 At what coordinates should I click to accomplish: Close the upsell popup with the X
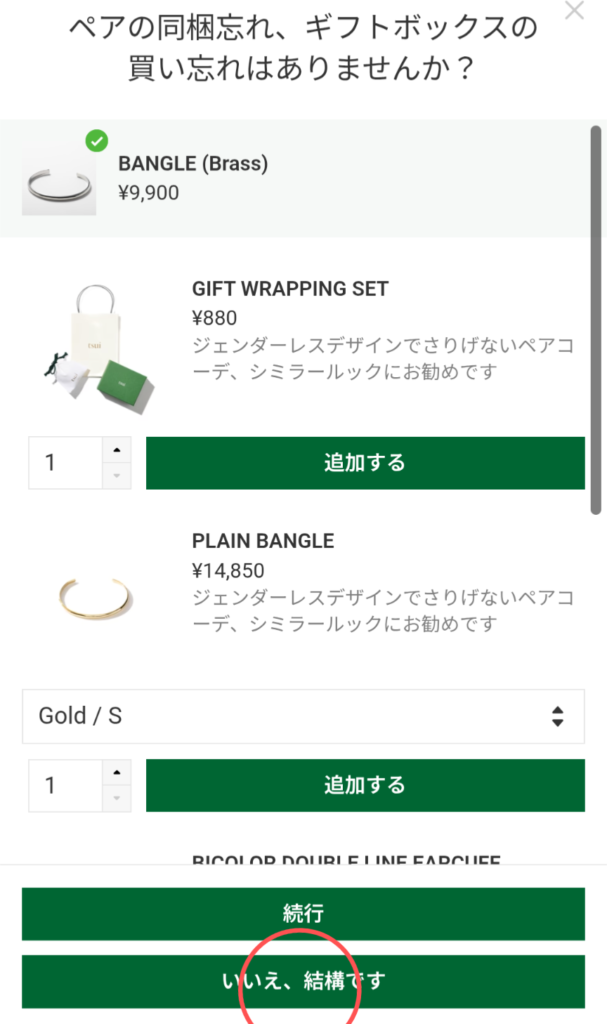pyautogui.click(x=574, y=10)
